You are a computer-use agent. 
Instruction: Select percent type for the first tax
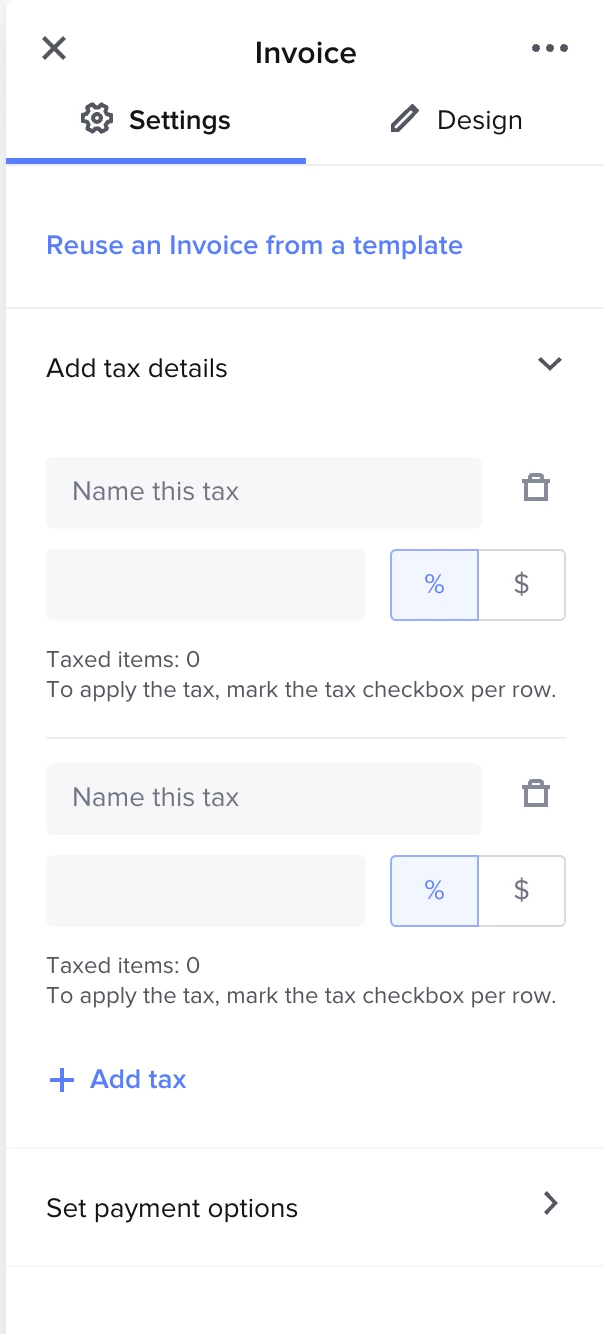pyautogui.click(x=434, y=585)
